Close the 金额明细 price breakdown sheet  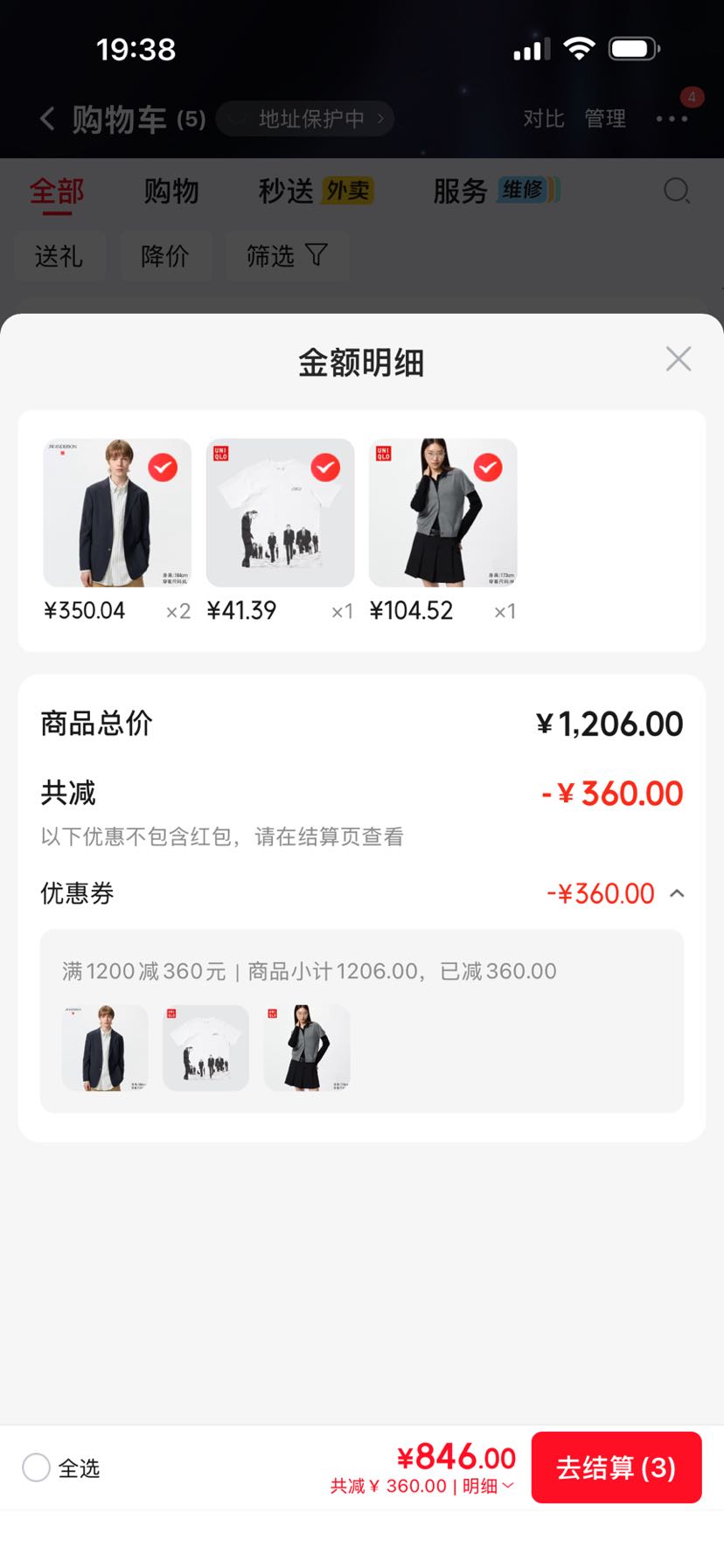pos(679,358)
